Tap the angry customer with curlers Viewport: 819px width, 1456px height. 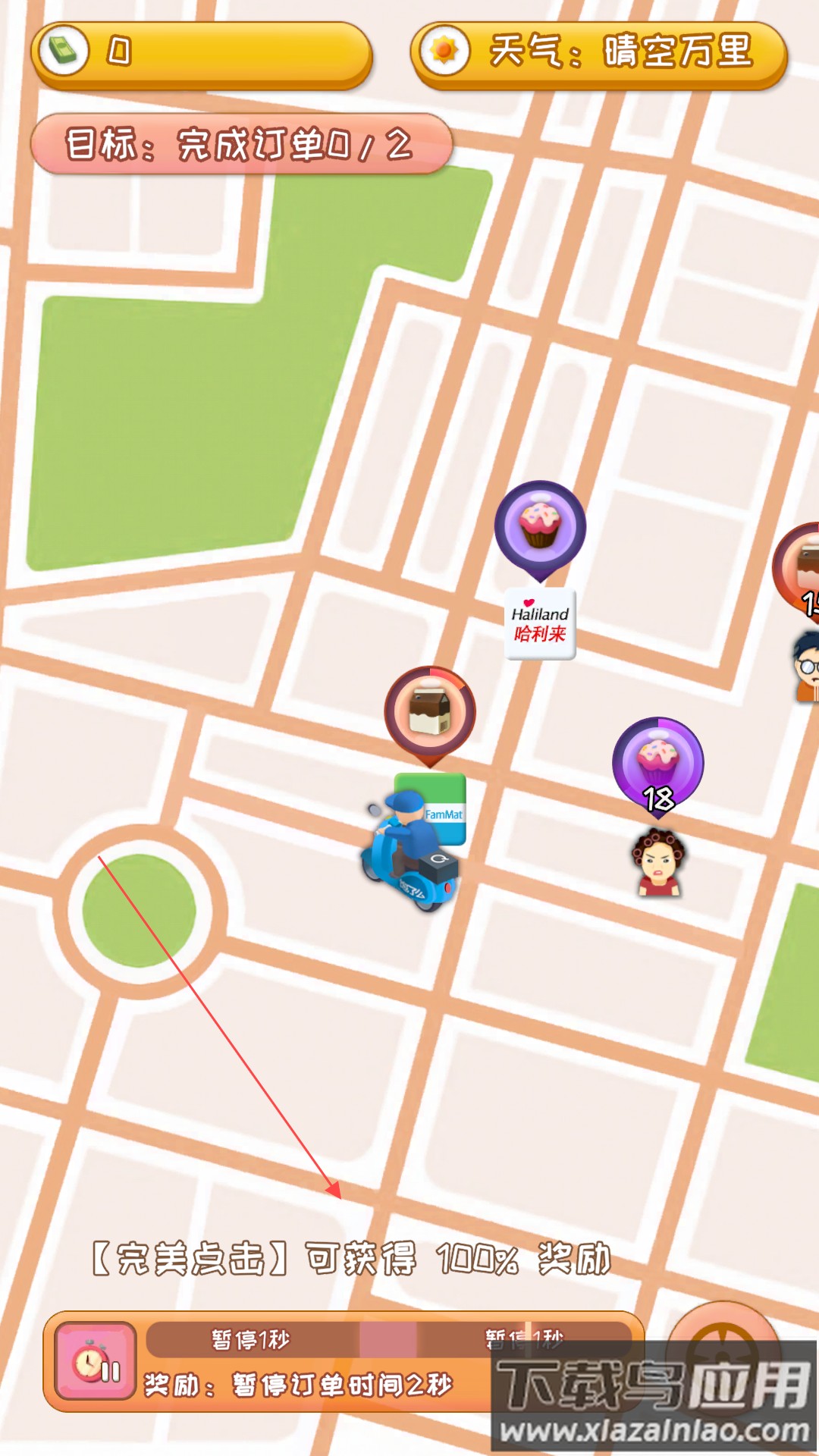[x=658, y=863]
